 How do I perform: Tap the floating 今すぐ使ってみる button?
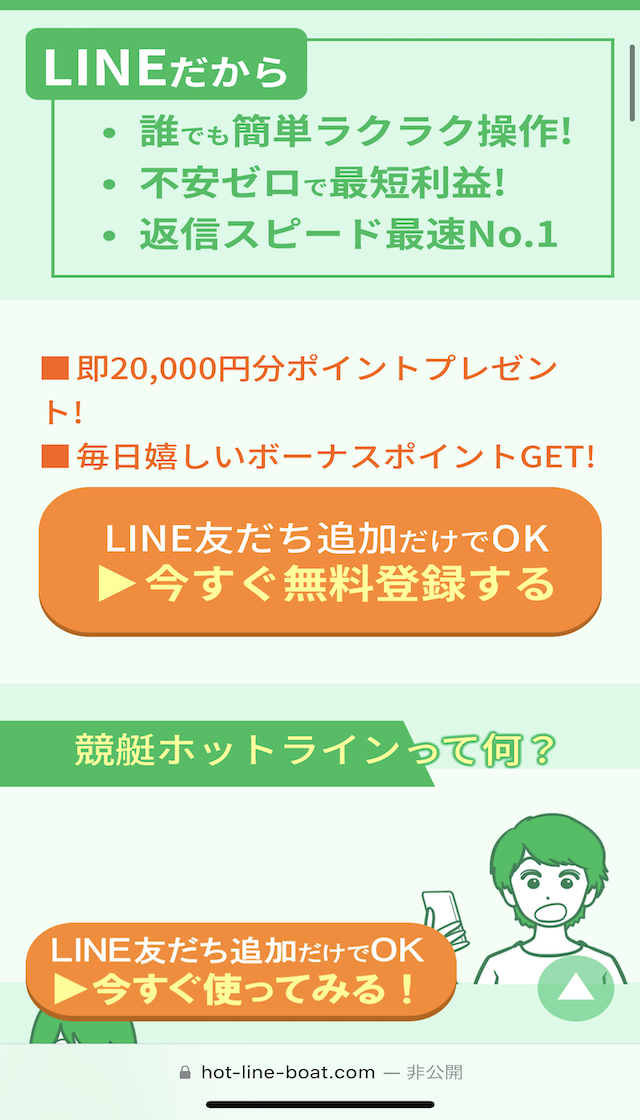[241, 971]
